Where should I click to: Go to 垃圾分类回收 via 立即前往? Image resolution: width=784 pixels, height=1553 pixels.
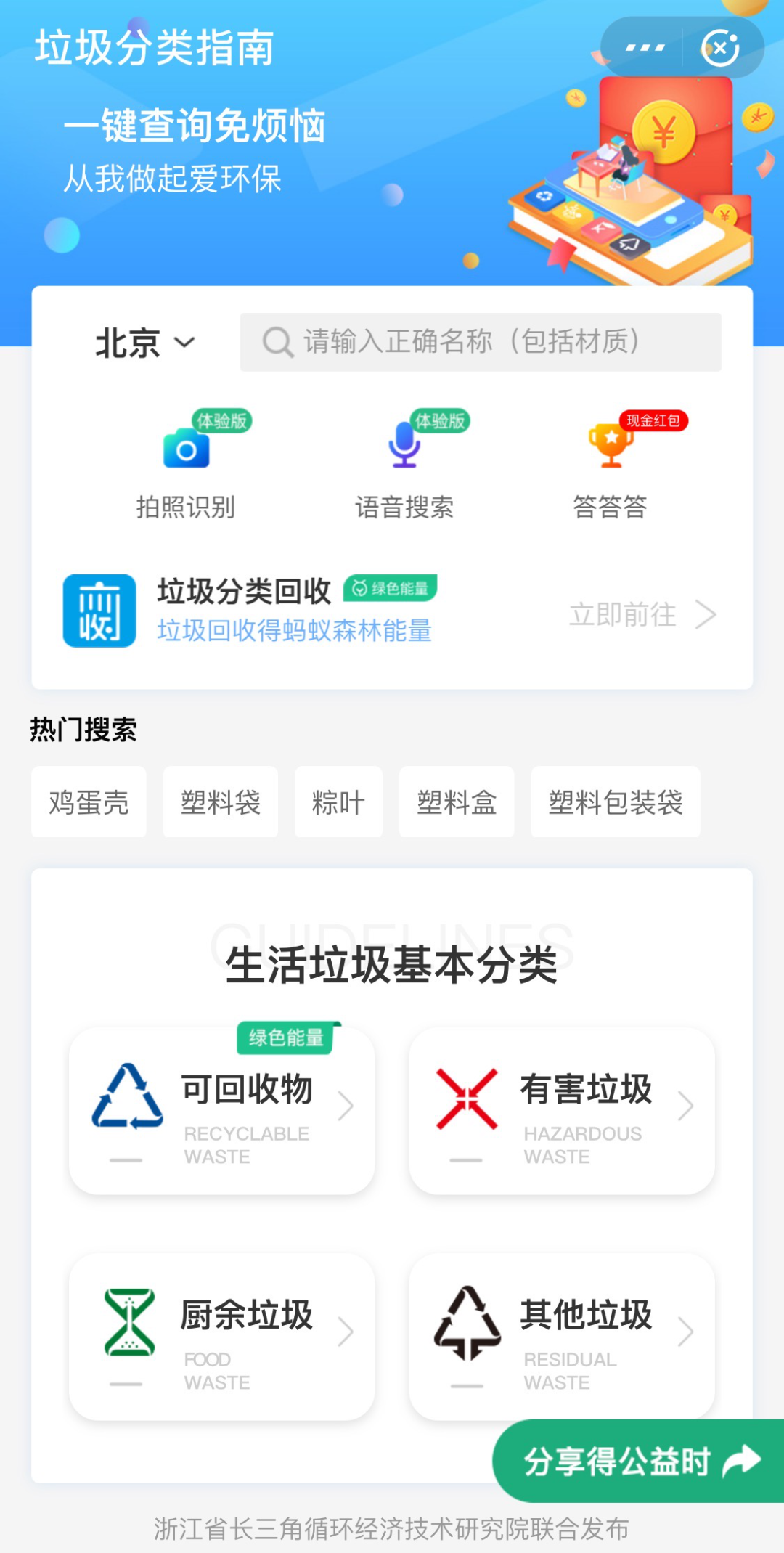tap(642, 615)
